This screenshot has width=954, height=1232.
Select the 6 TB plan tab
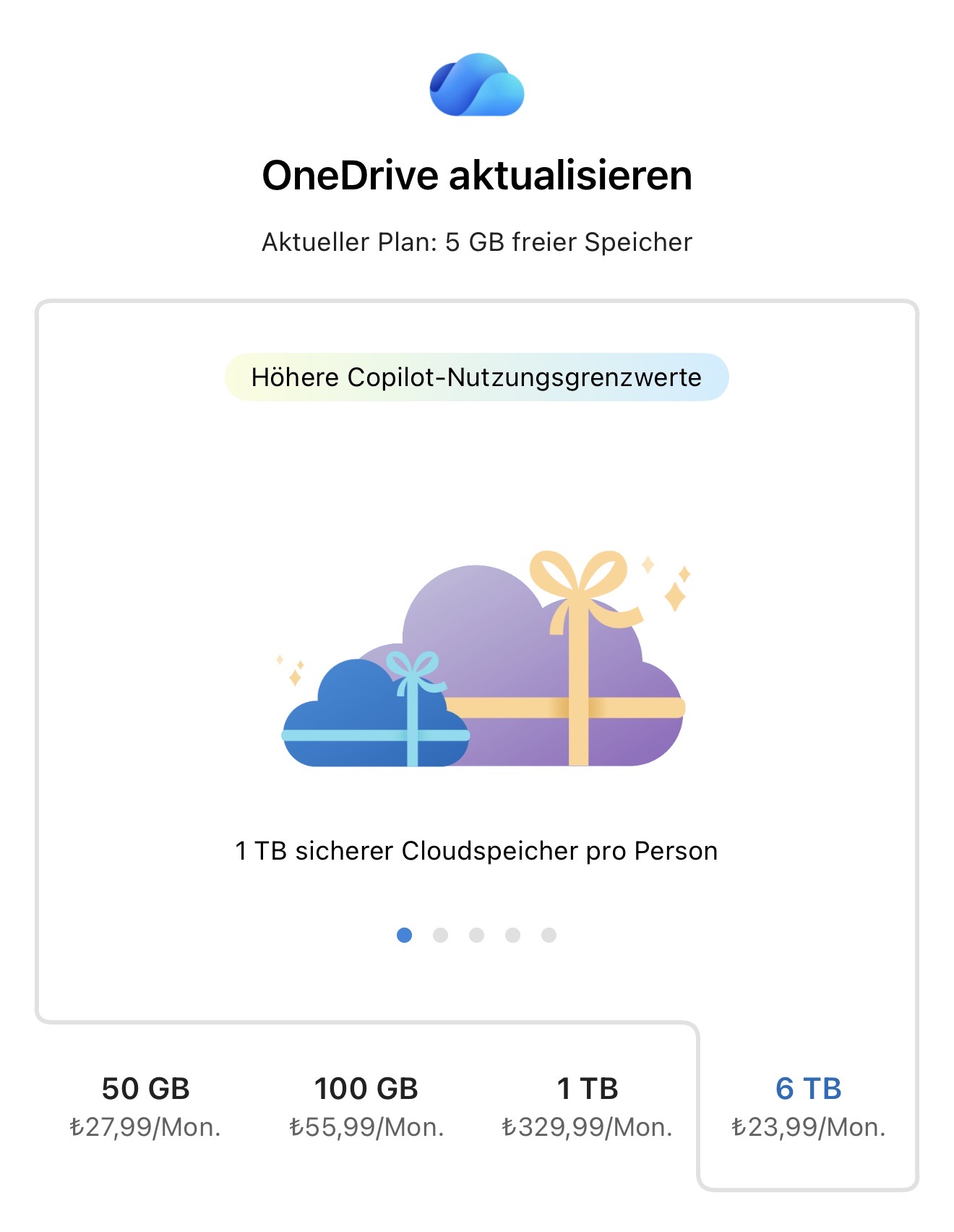pos(808,1106)
